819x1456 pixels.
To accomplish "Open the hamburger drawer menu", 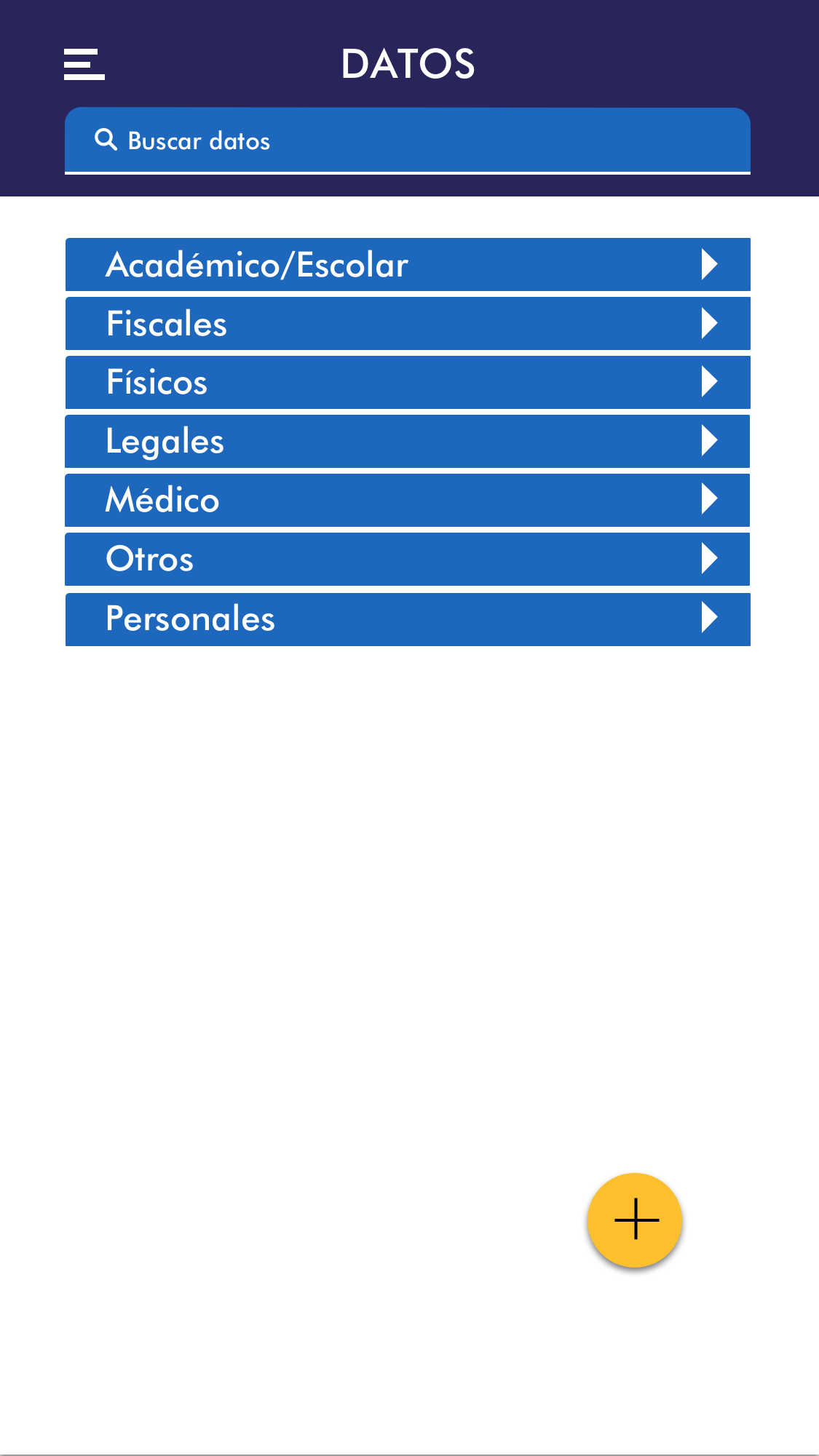I will 84,64.
